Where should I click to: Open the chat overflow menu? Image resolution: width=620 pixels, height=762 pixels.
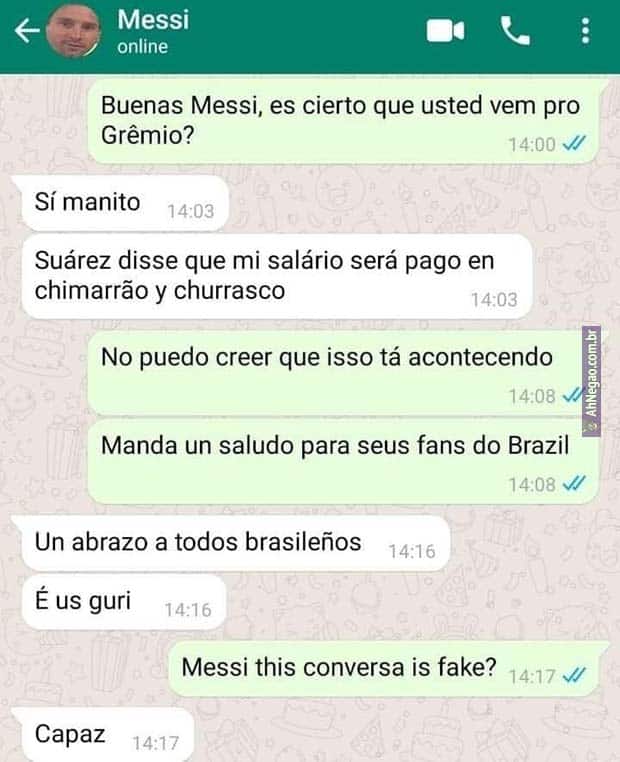pos(585,32)
